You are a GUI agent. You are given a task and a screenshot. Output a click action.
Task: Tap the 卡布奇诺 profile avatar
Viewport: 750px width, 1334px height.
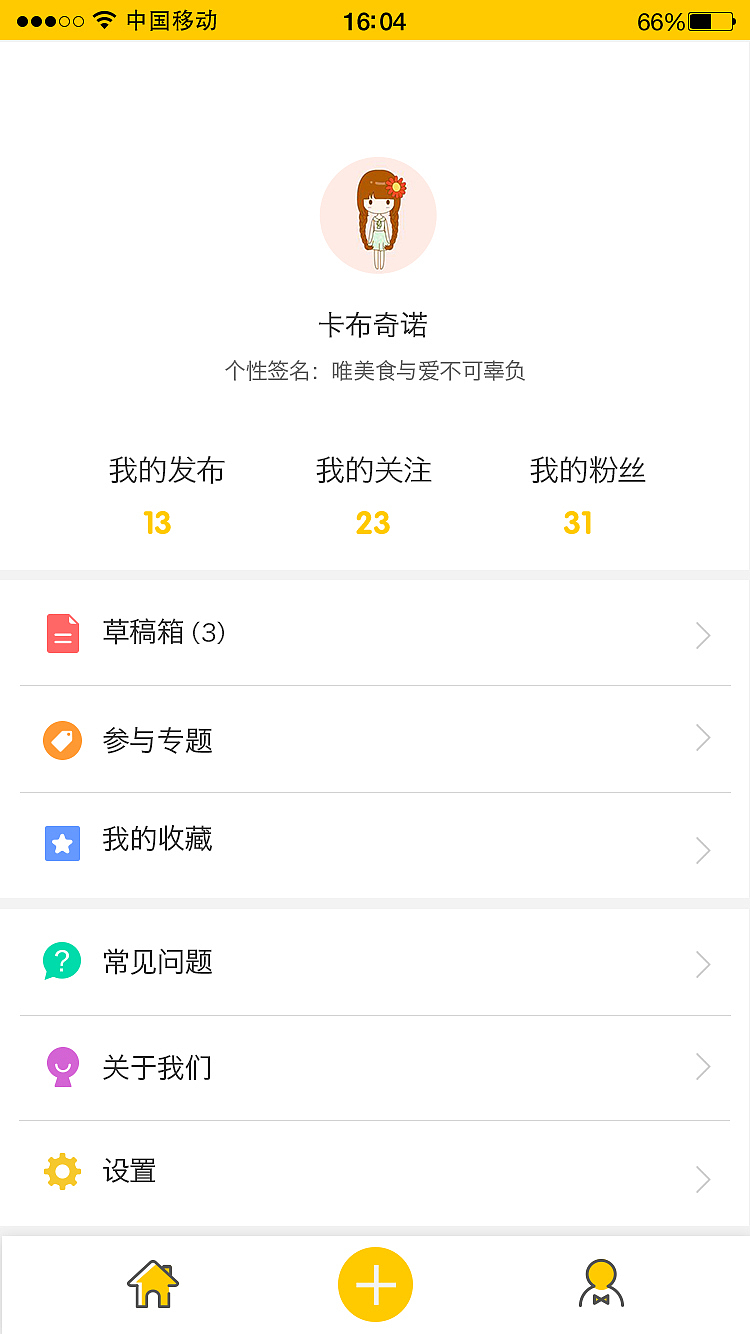tap(378, 215)
